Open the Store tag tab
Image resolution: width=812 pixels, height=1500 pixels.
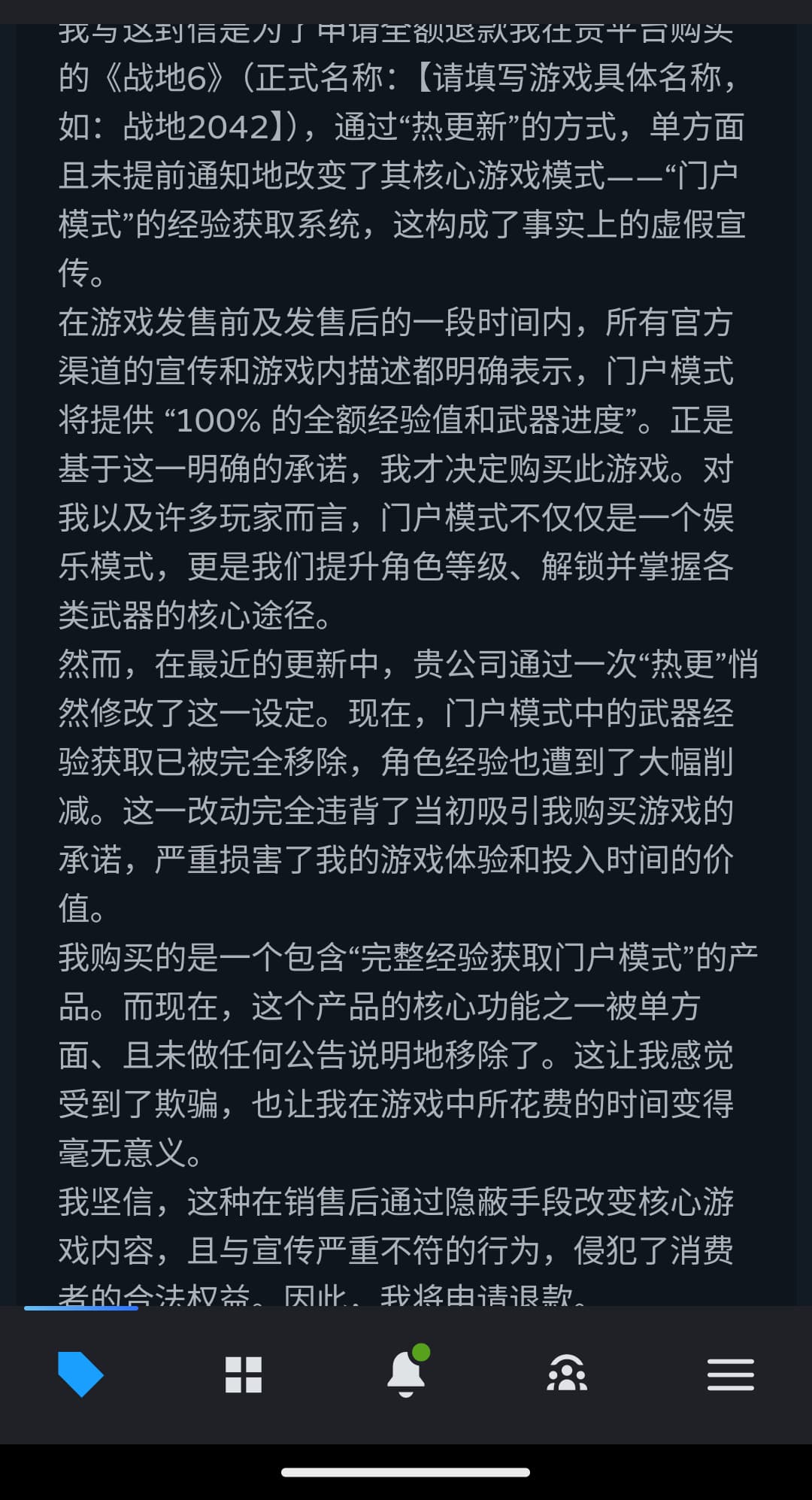pos(80,1374)
